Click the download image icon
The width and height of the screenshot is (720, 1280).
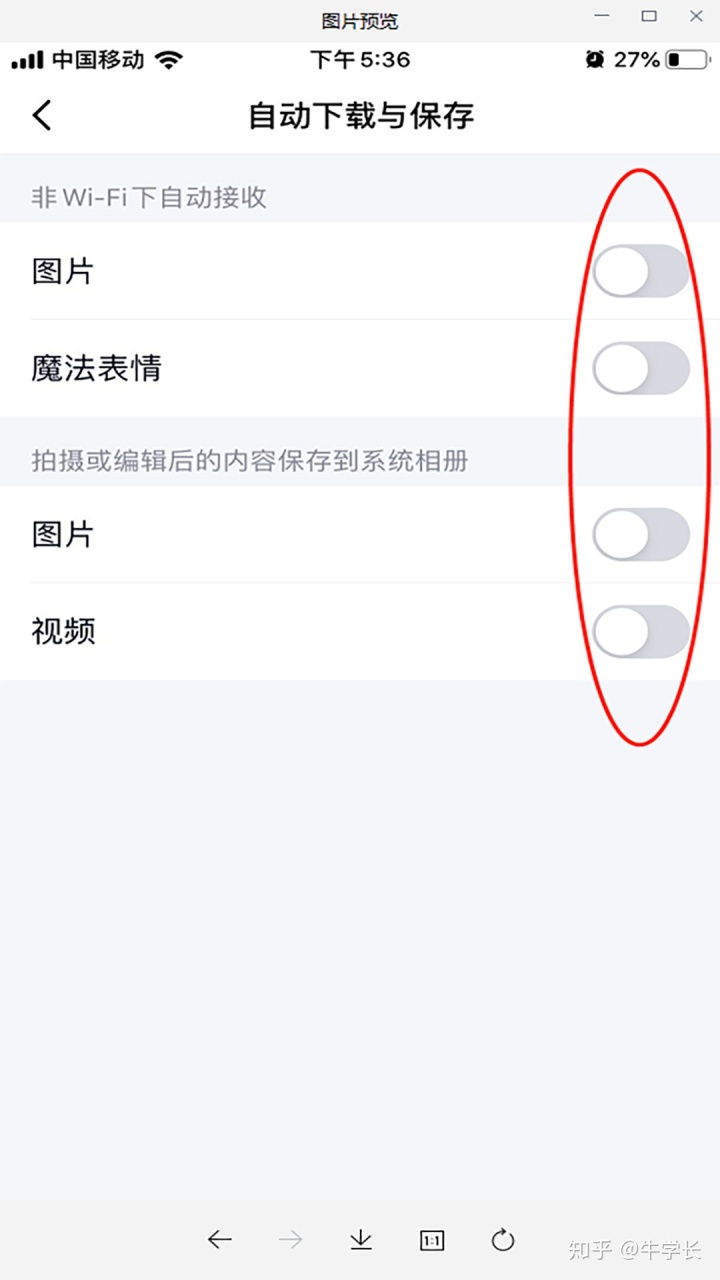pyautogui.click(x=360, y=1240)
